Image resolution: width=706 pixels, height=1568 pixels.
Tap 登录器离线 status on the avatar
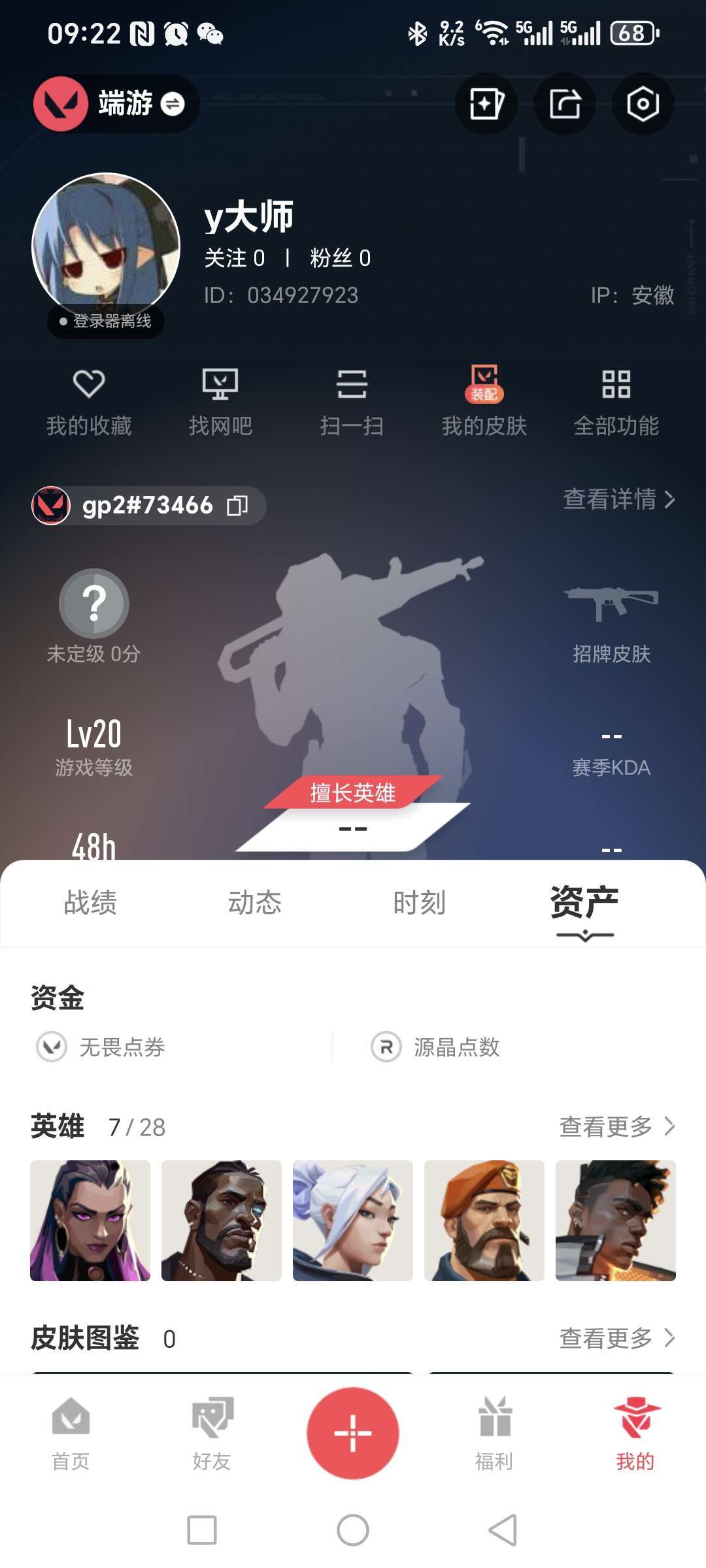[x=103, y=321]
